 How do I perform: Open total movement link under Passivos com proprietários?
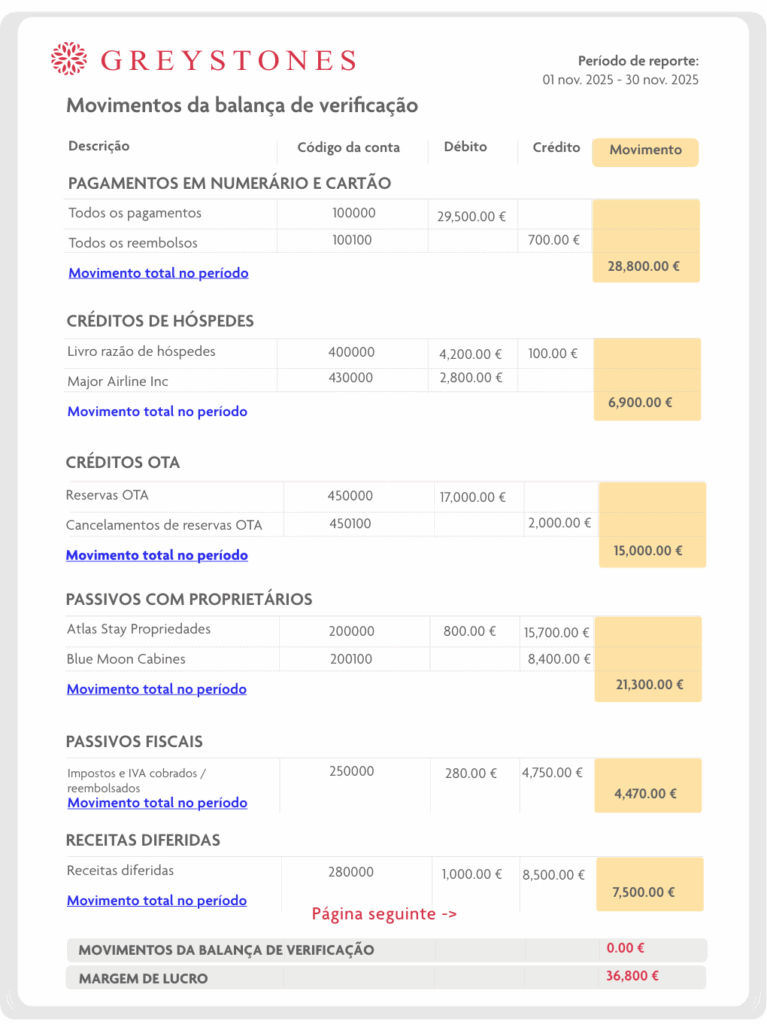pyautogui.click(x=156, y=689)
